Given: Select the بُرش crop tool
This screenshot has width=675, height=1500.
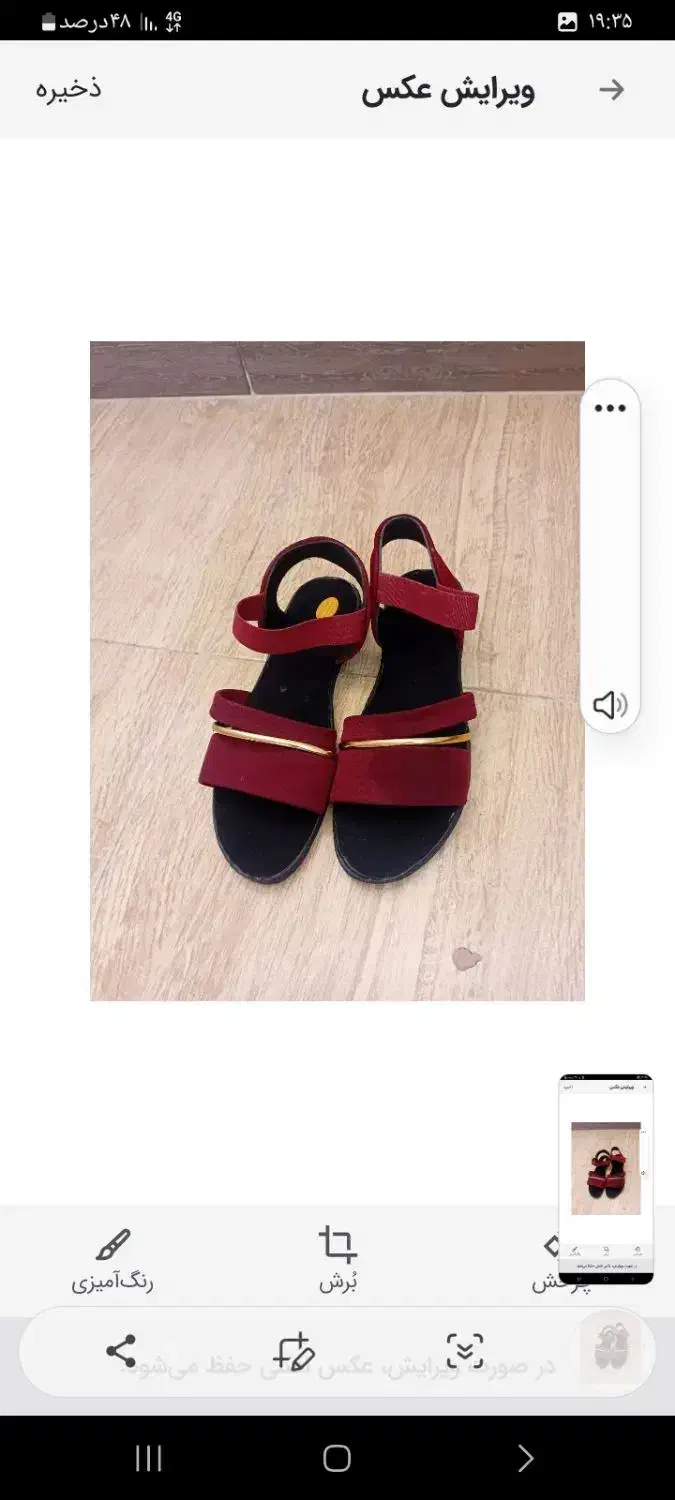Looking at the screenshot, I should click(338, 1260).
